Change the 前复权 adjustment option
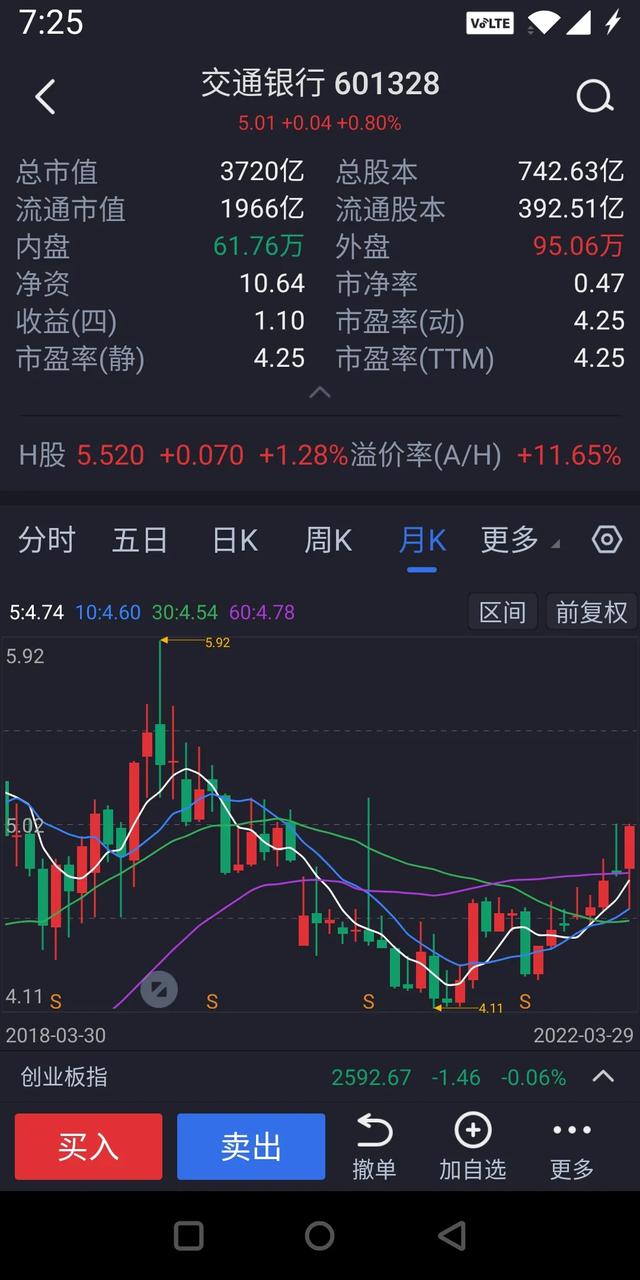Image resolution: width=640 pixels, height=1280 pixels. pyautogui.click(x=591, y=612)
